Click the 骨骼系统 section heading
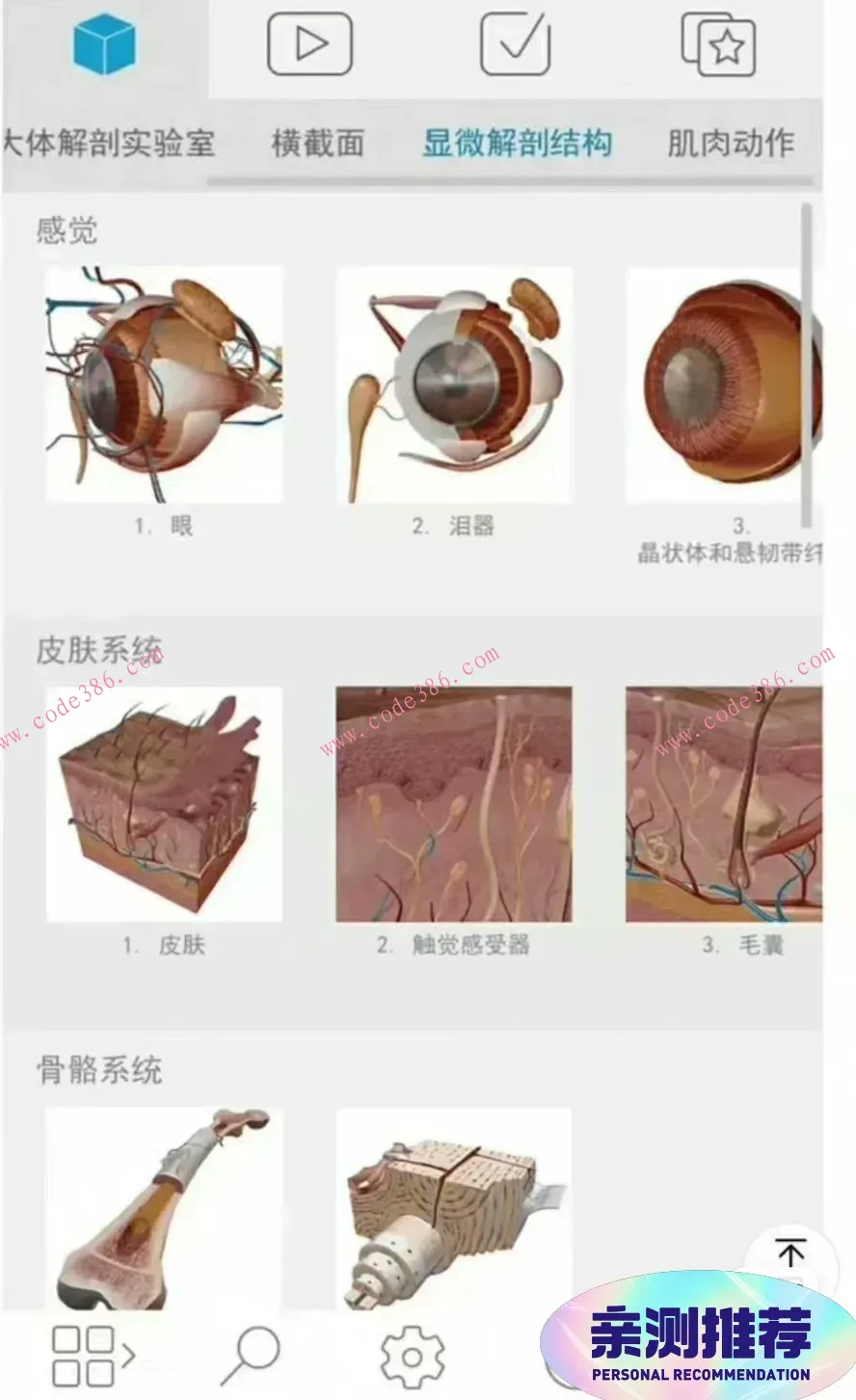This screenshot has height=1400, width=856. (98, 1071)
